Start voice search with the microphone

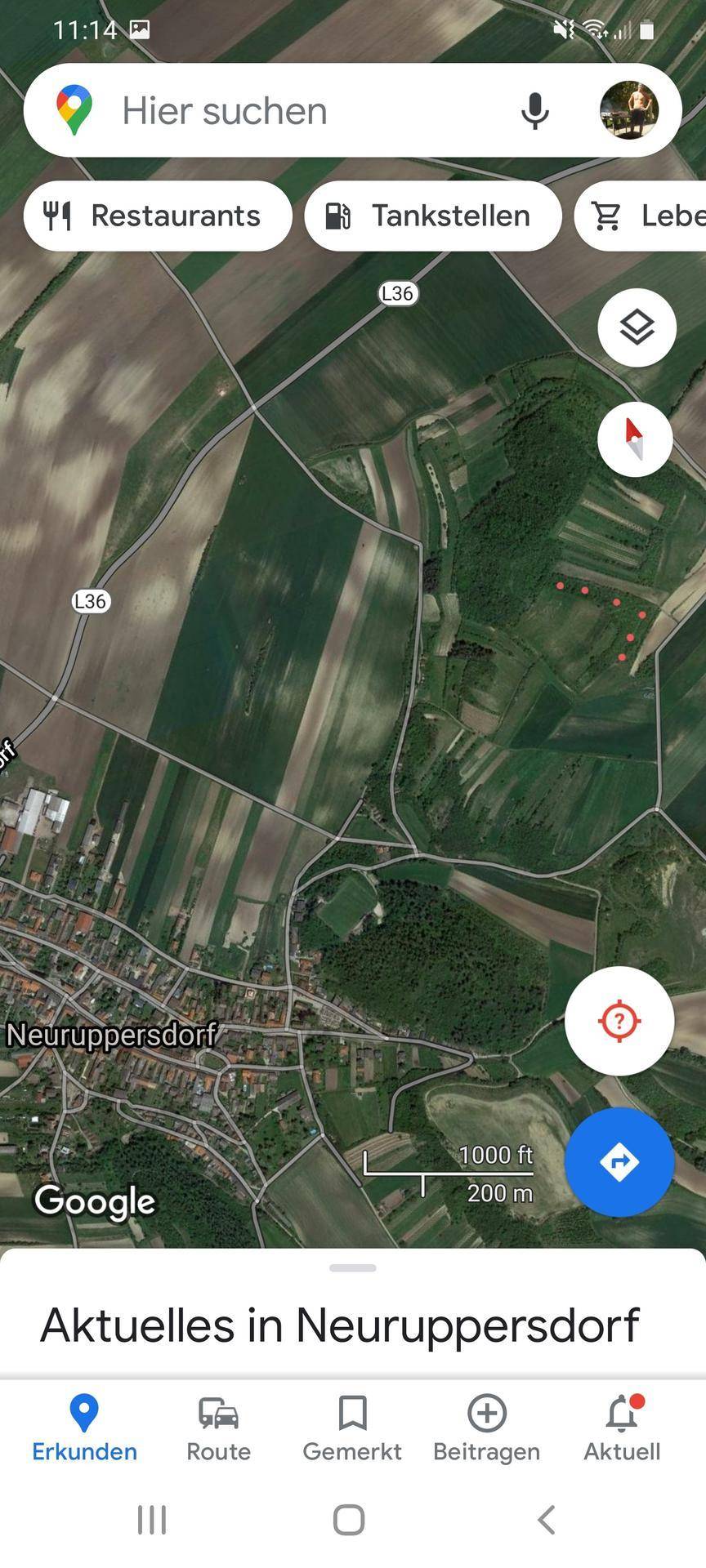[535, 111]
